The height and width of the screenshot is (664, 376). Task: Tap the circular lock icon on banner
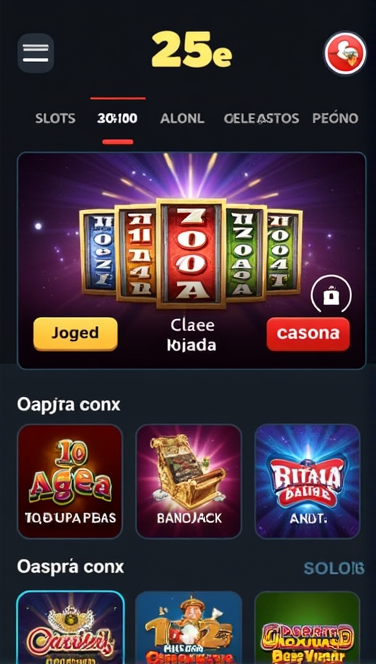(x=331, y=296)
